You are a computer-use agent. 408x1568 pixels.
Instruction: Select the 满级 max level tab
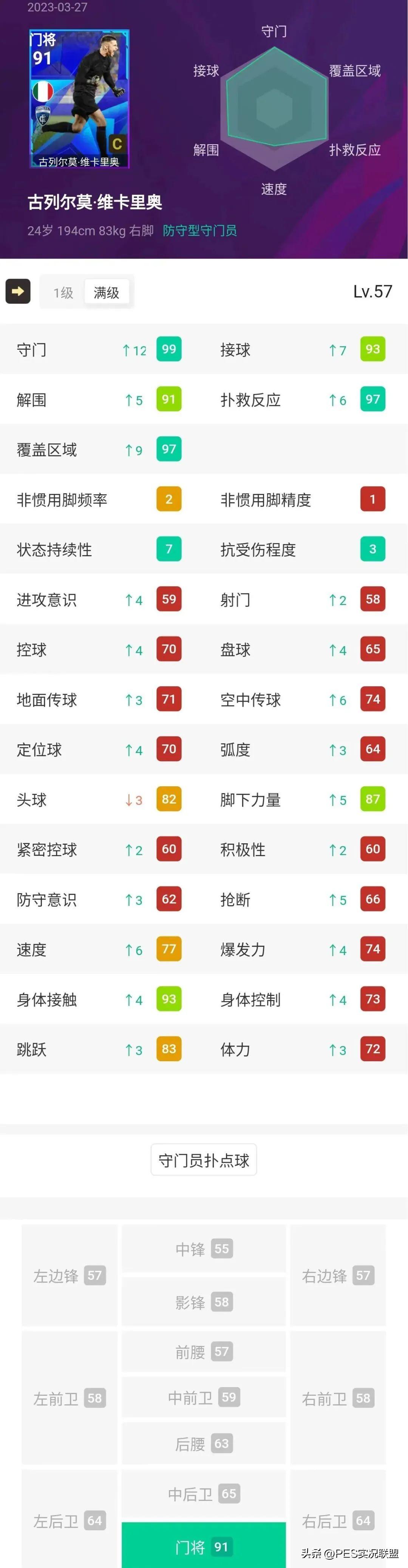pyautogui.click(x=107, y=293)
